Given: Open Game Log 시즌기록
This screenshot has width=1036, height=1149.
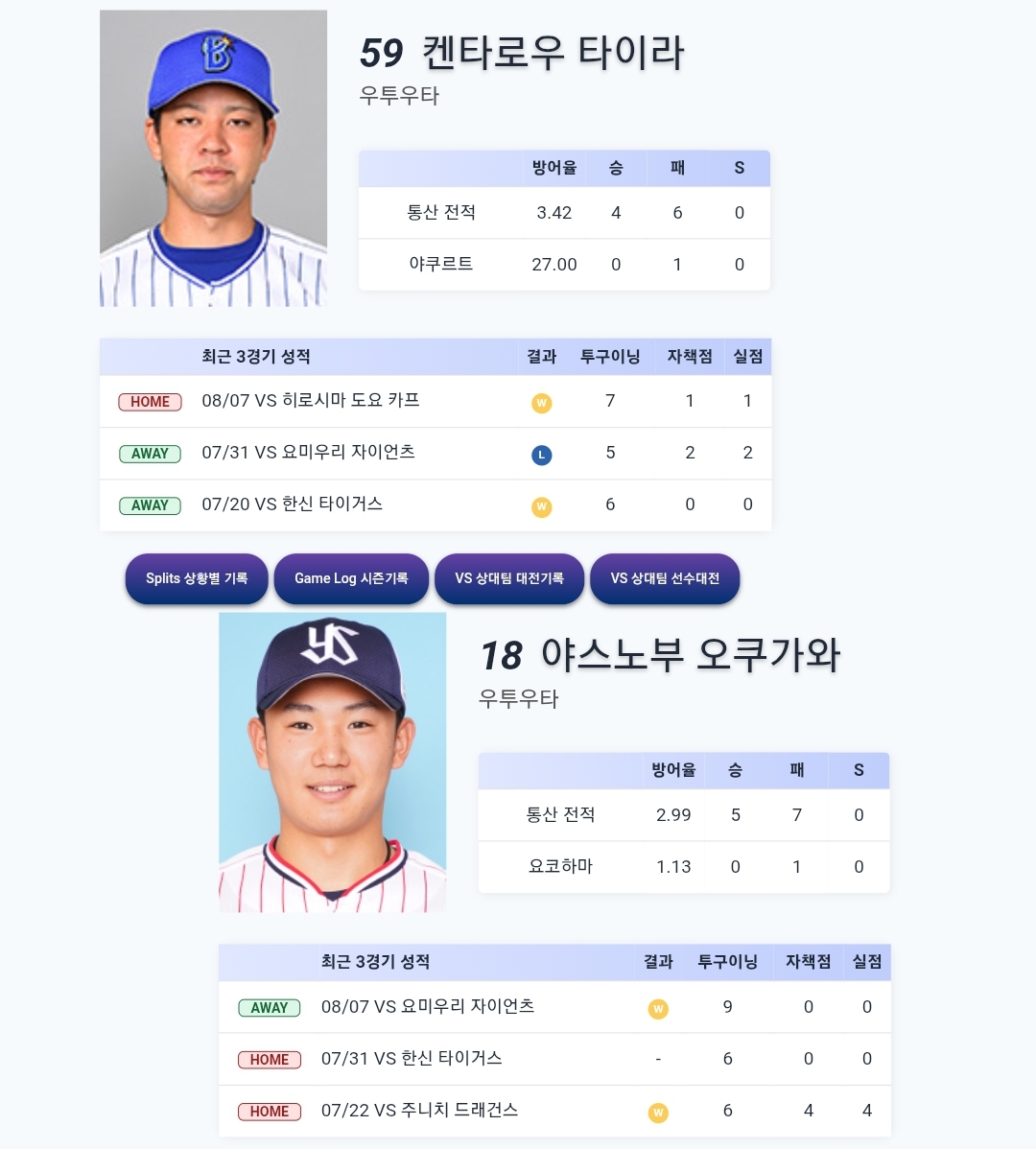Looking at the screenshot, I should pos(351,578).
